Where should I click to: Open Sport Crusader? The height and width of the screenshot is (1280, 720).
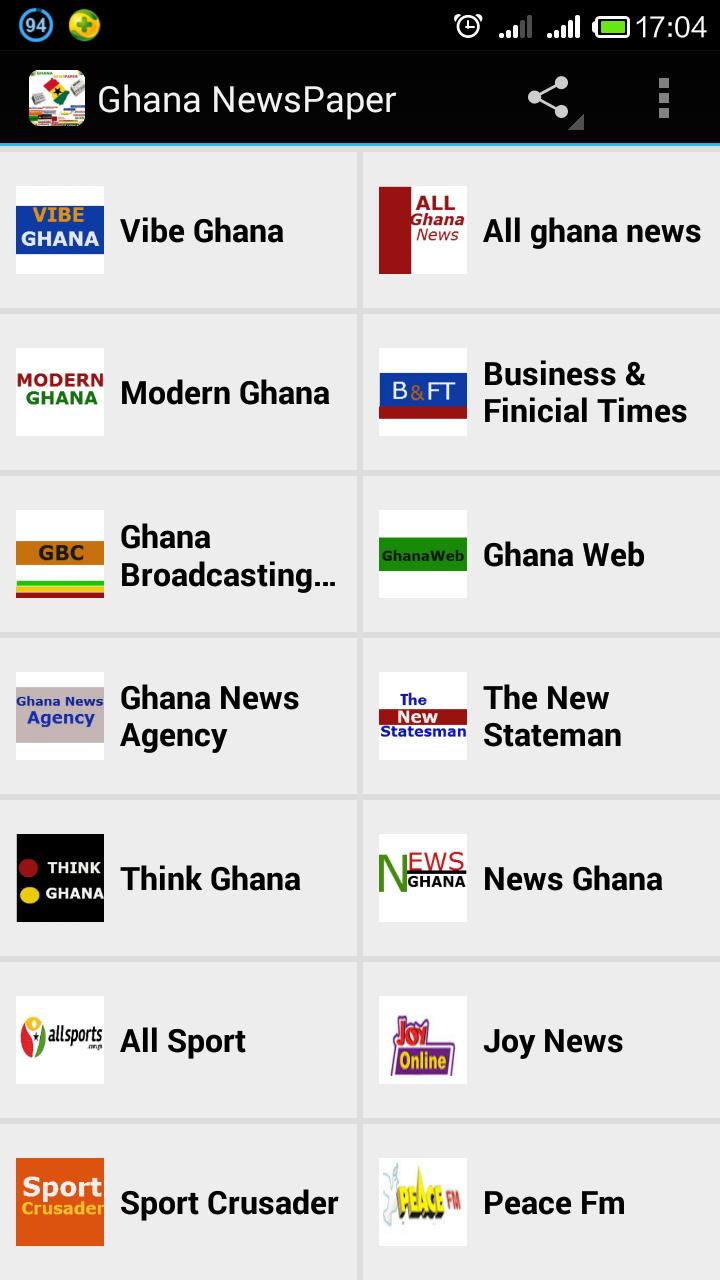coord(178,1203)
